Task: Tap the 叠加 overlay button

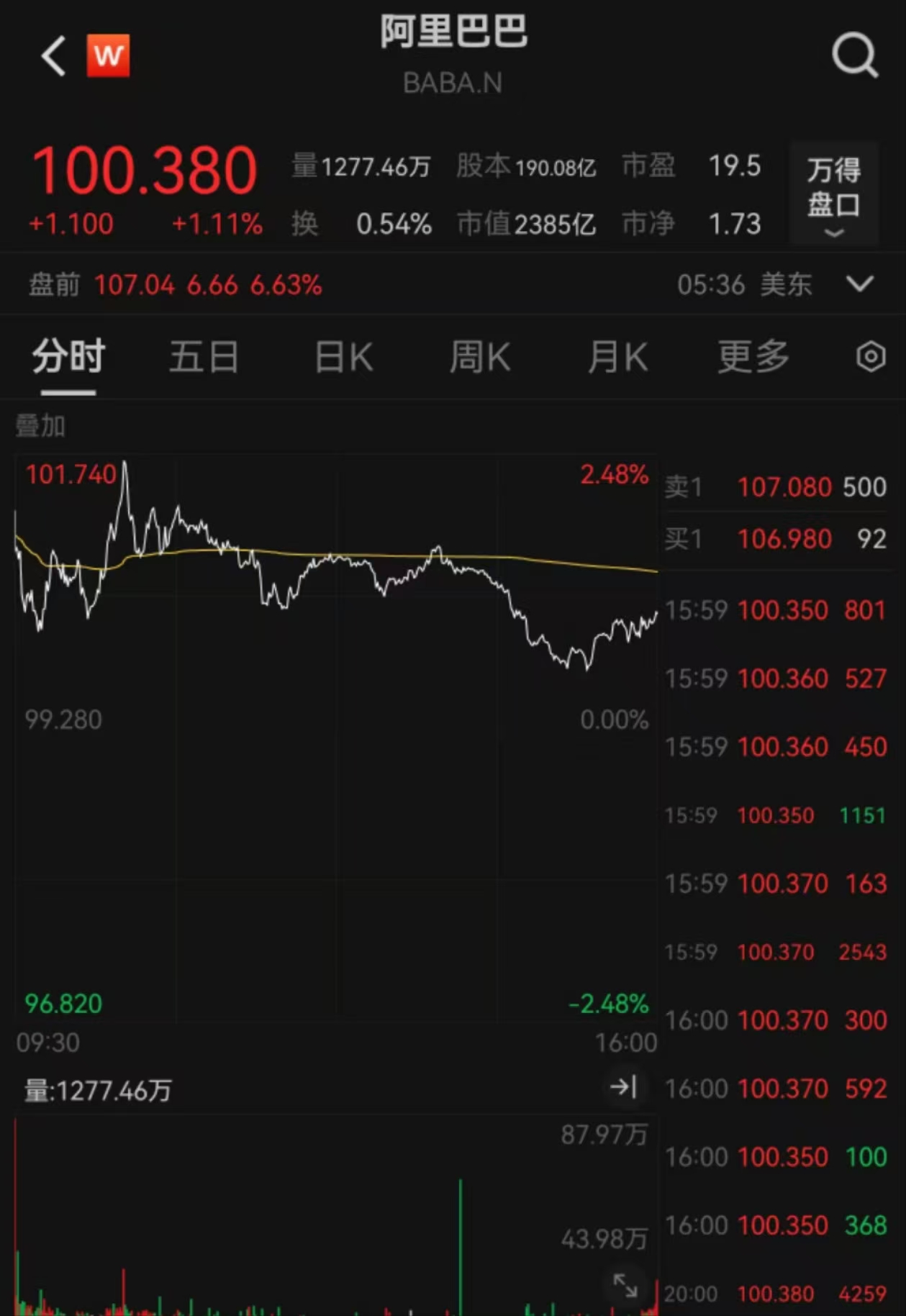Action: coord(40,426)
